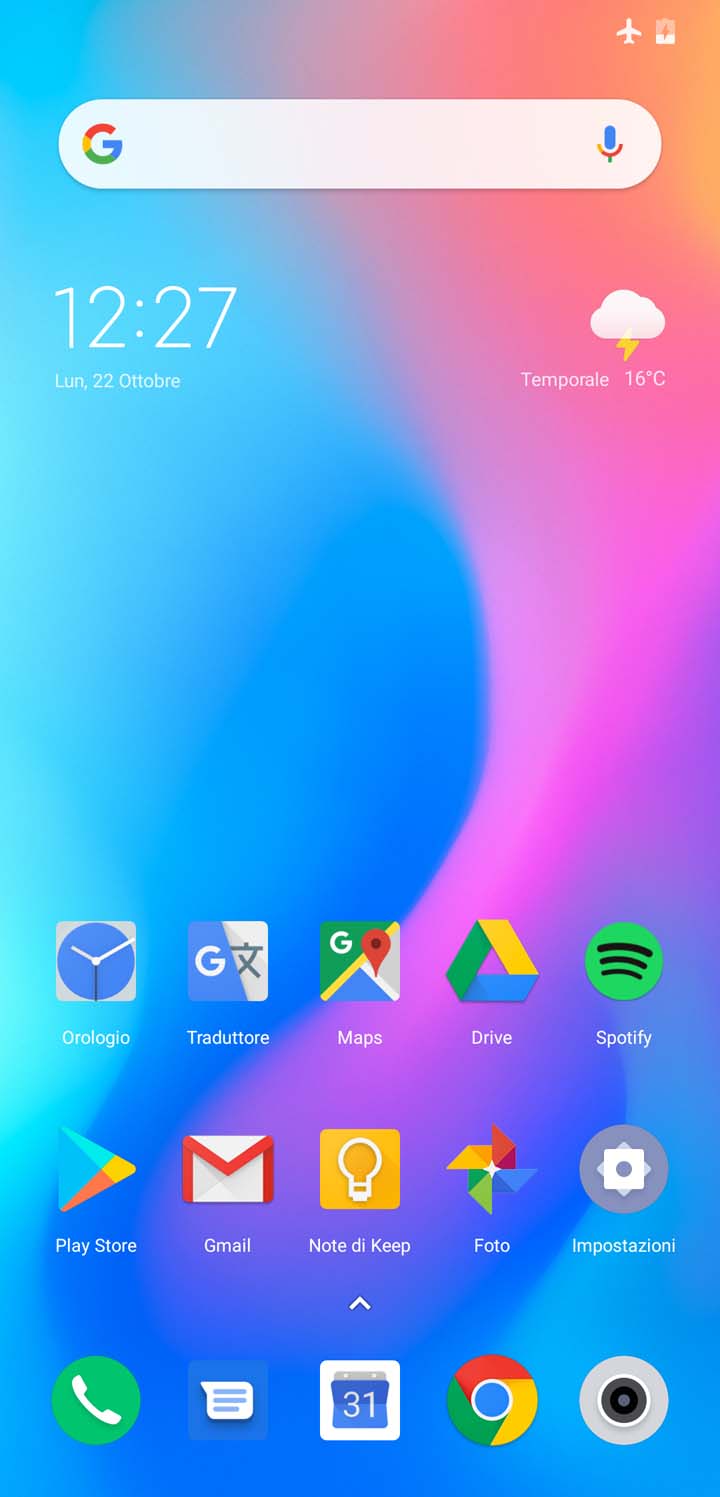Tap the Google search bar

click(x=360, y=144)
